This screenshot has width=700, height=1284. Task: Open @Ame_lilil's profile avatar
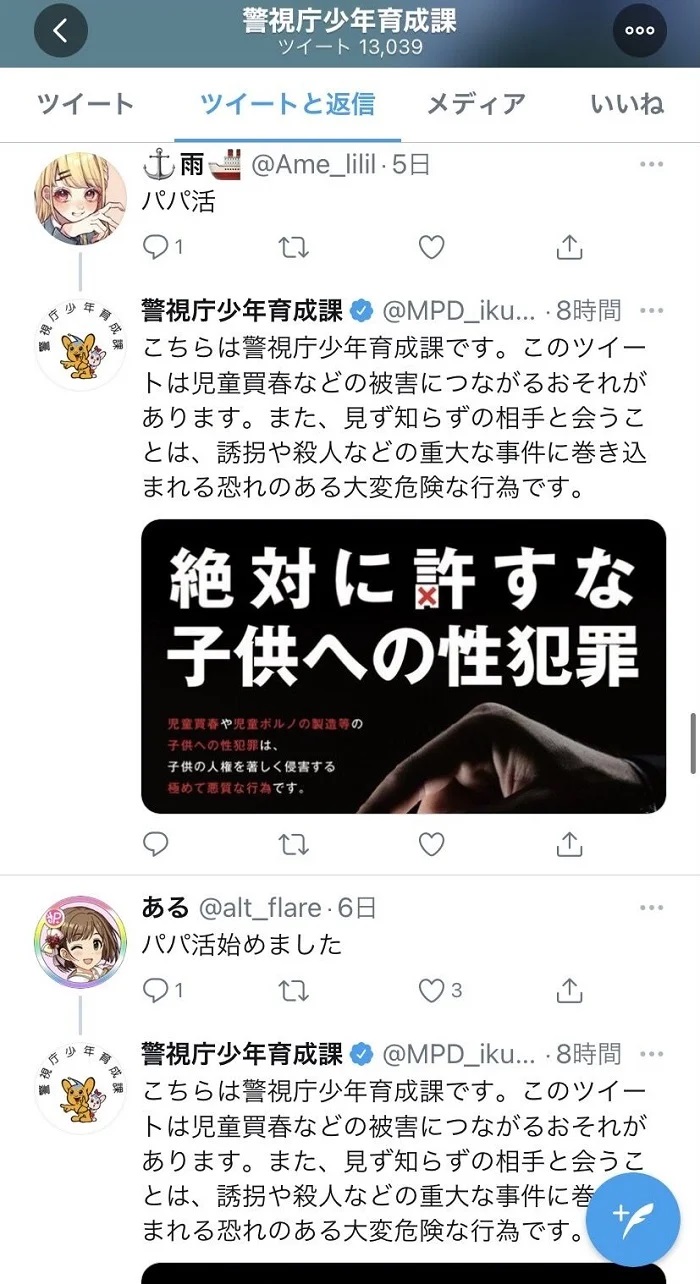point(81,198)
